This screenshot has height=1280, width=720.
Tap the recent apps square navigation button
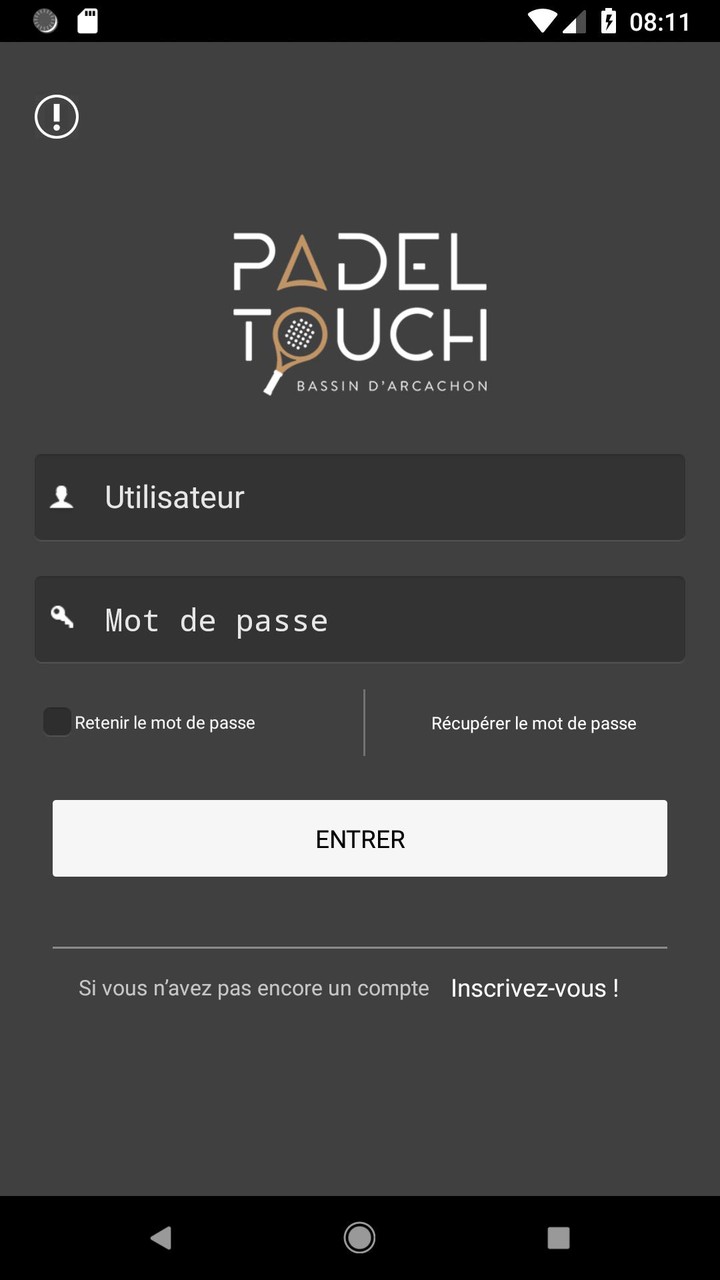tap(558, 1237)
